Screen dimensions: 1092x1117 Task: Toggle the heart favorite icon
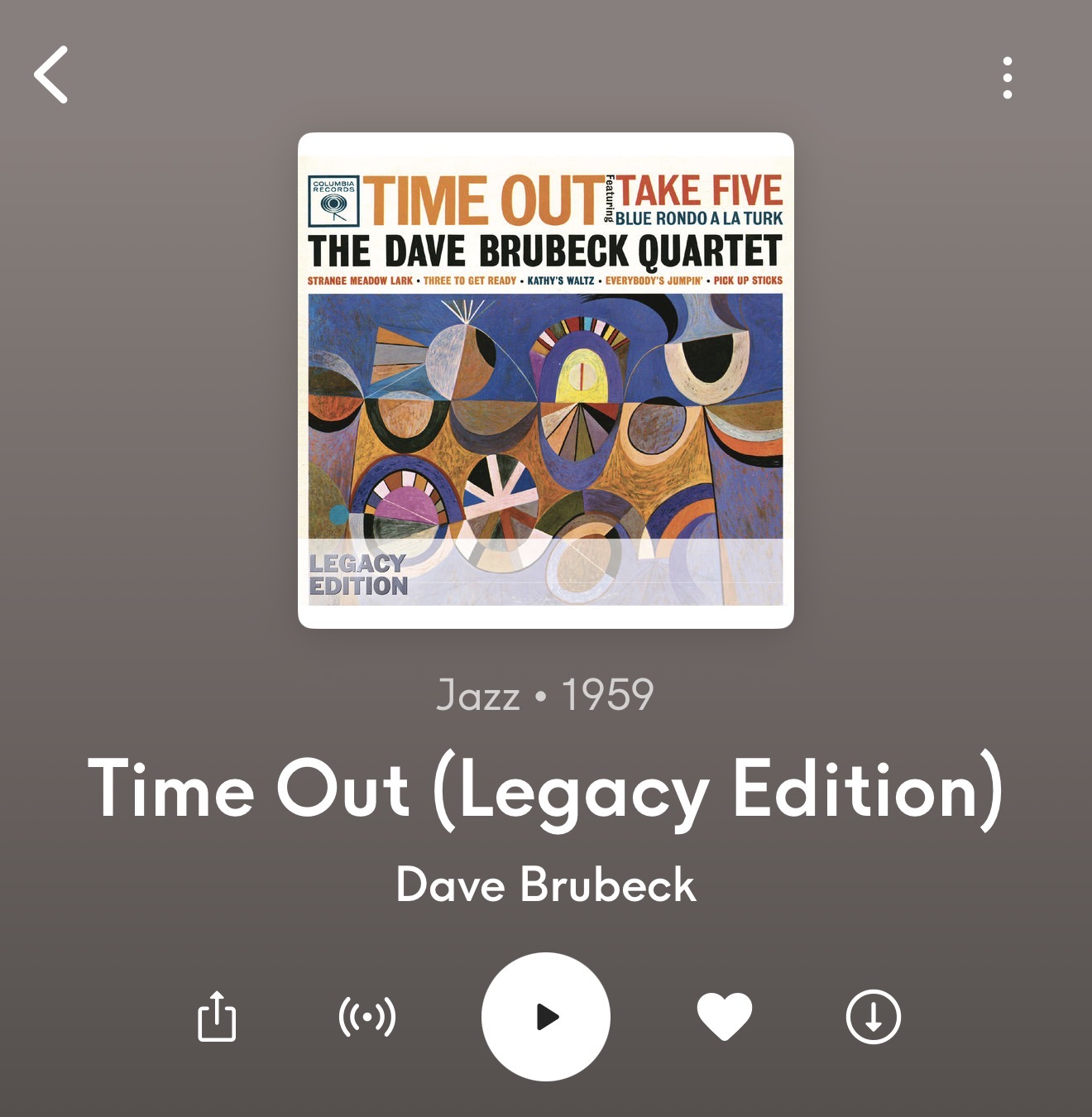click(725, 1016)
